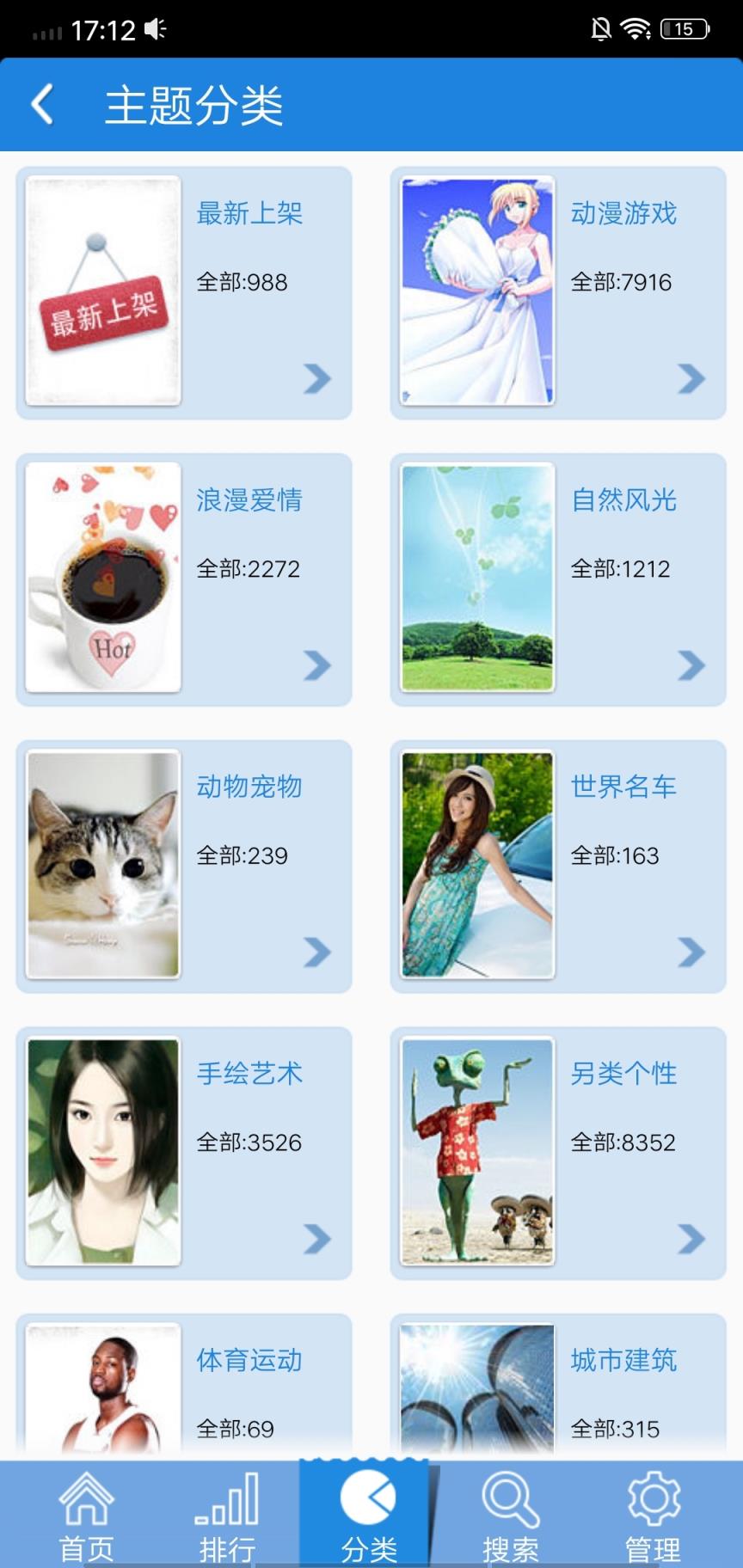Open the 首页 home tab icon
Screen dimensions: 743x1568
click(88, 1501)
